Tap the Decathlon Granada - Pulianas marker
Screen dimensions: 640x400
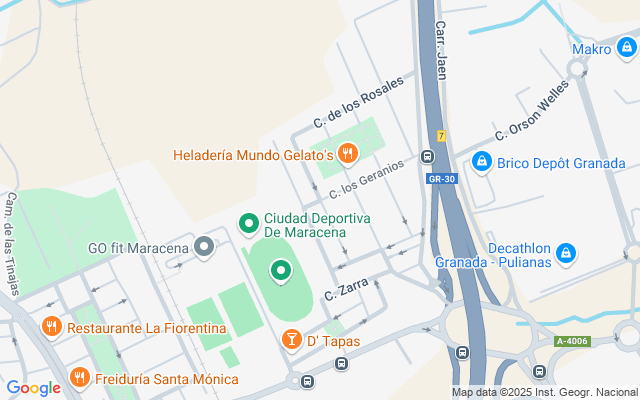click(567, 252)
